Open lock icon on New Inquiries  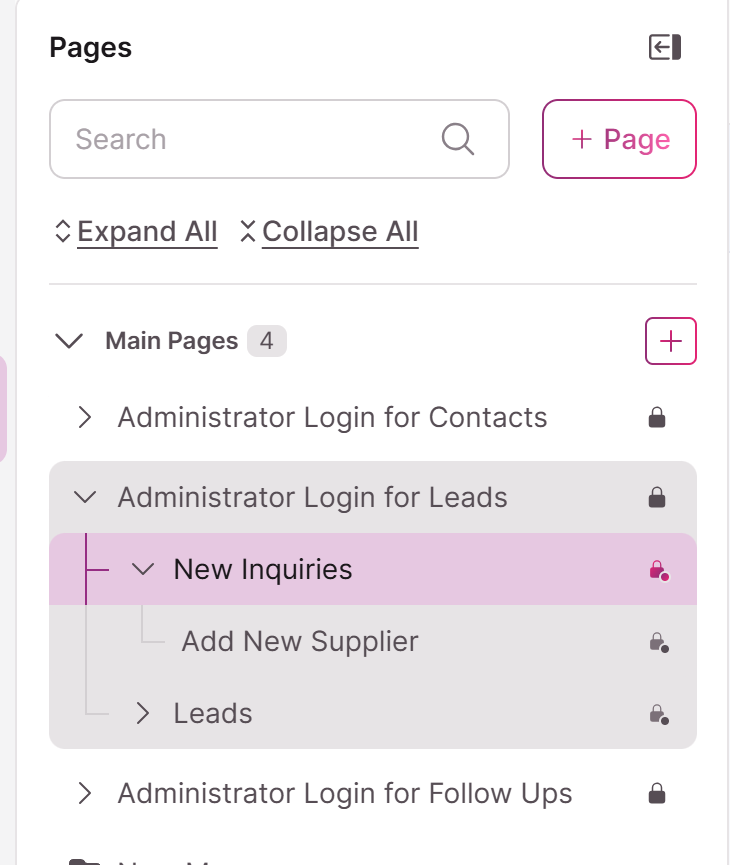click(658, 570)
